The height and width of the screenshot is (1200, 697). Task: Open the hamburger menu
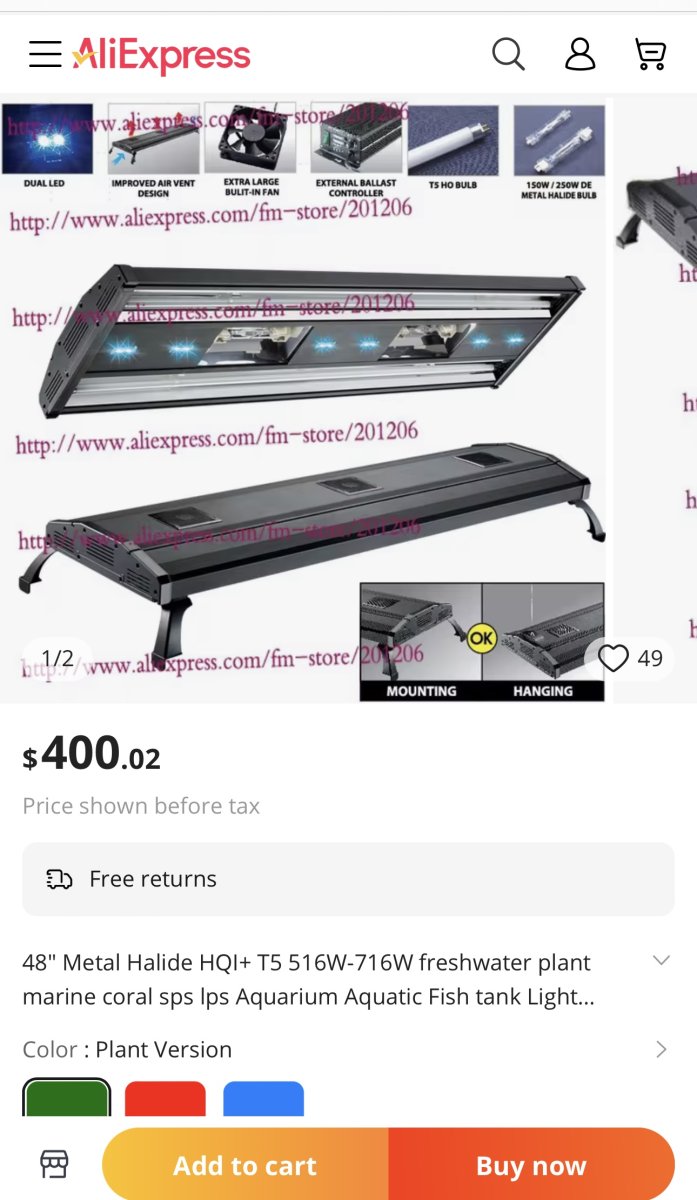[x=45, y=54]
